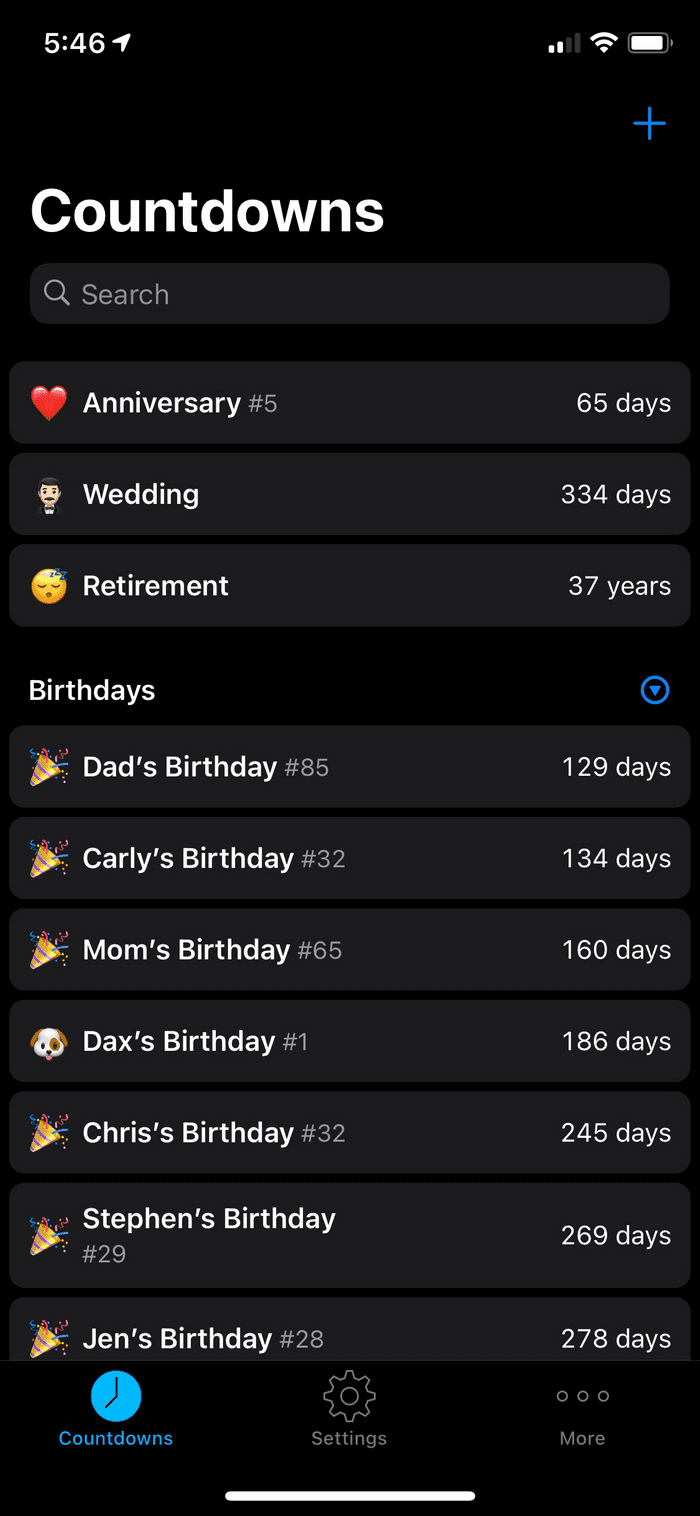Select the Countdowns tab
Image resolution: width=700 pixels, height=1516 pixels.
pos(116,1411)
